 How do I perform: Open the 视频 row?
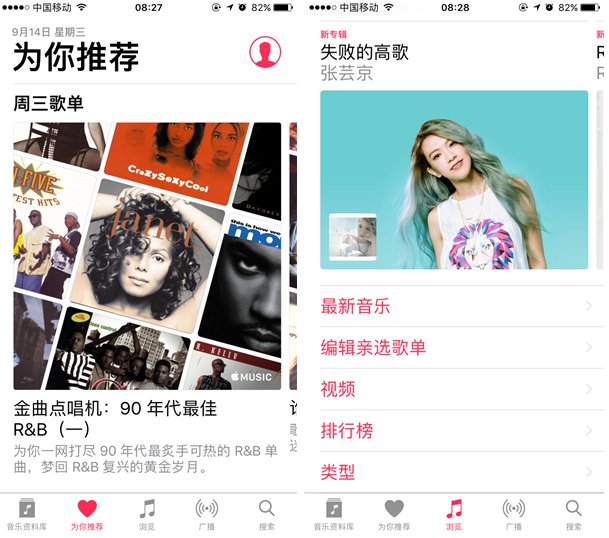454,389
